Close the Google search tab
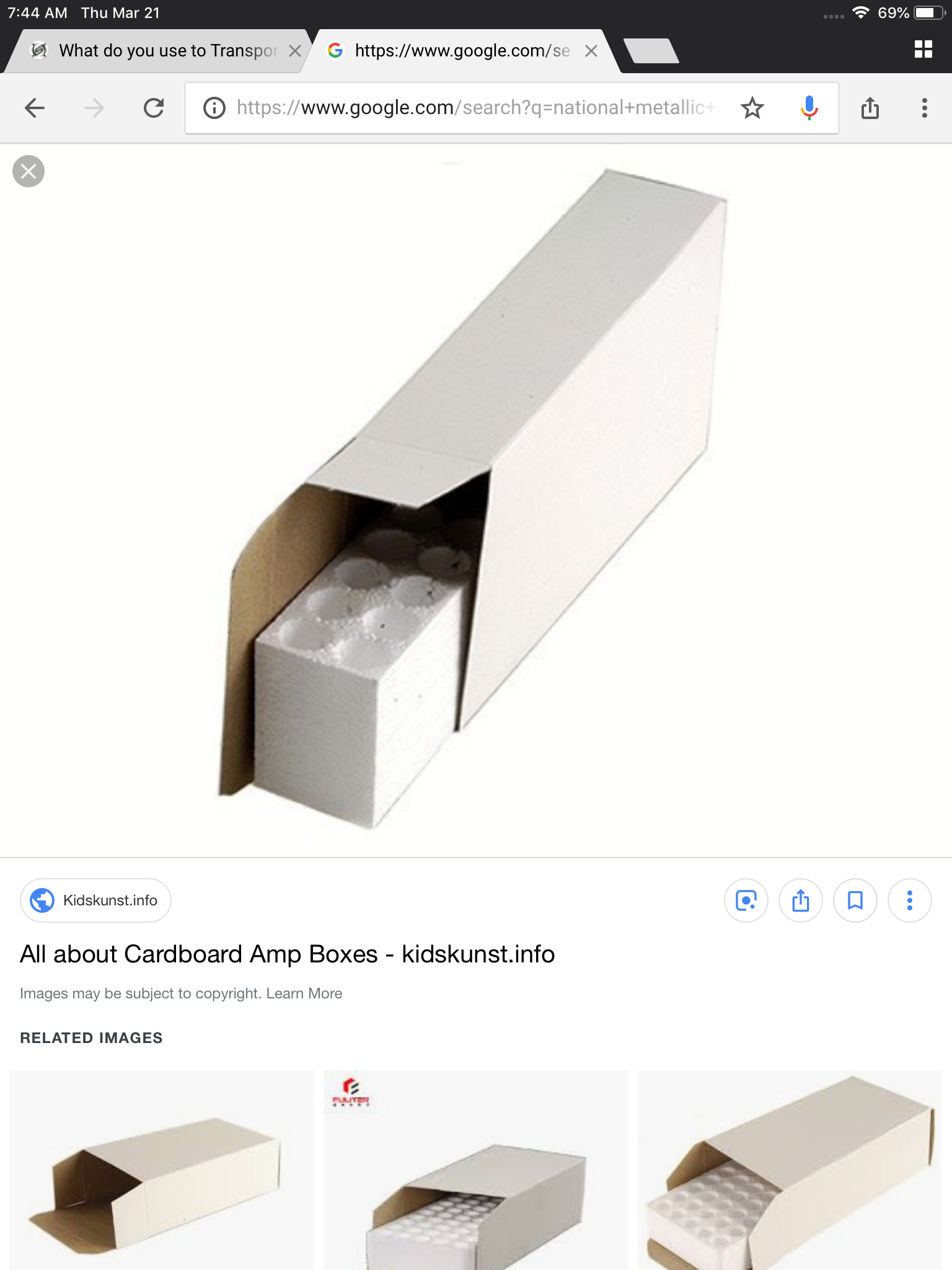This screenshot has height=1270, width=952. click(x=591, y=51)
